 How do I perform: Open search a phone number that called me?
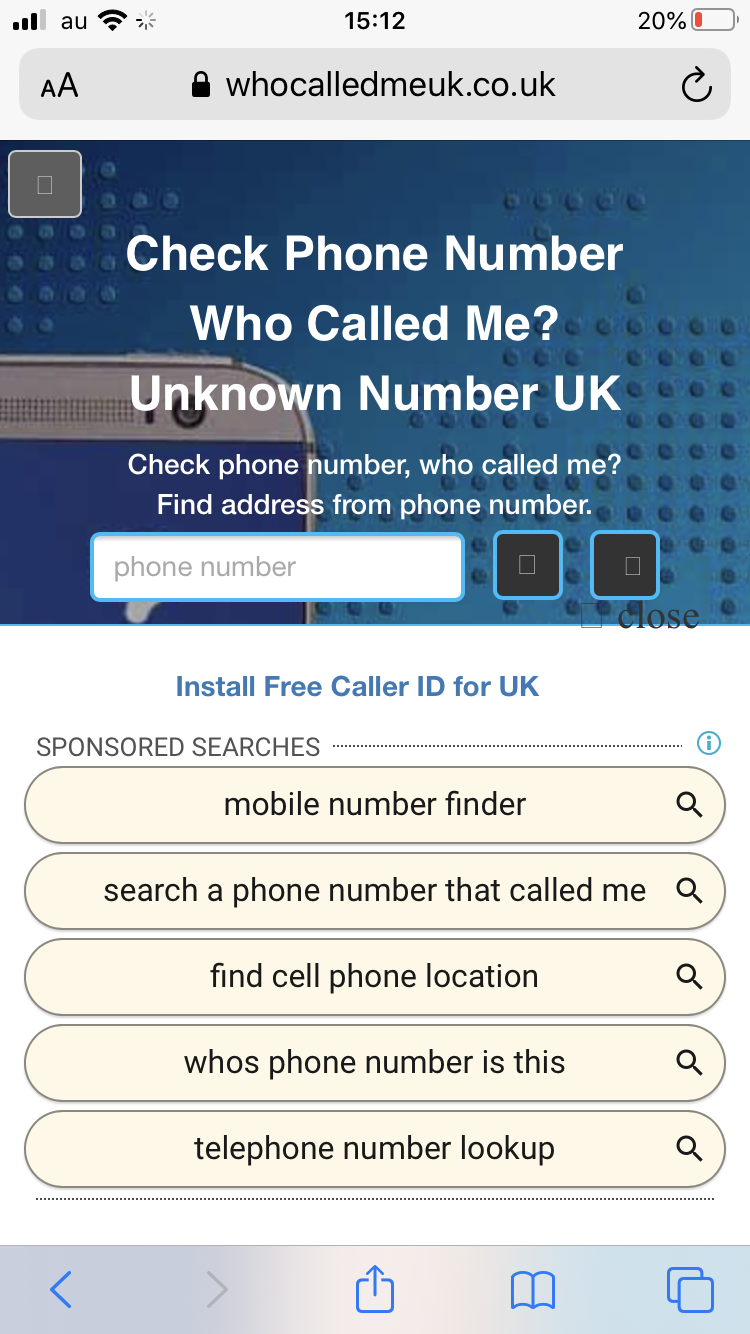[374, 891]
